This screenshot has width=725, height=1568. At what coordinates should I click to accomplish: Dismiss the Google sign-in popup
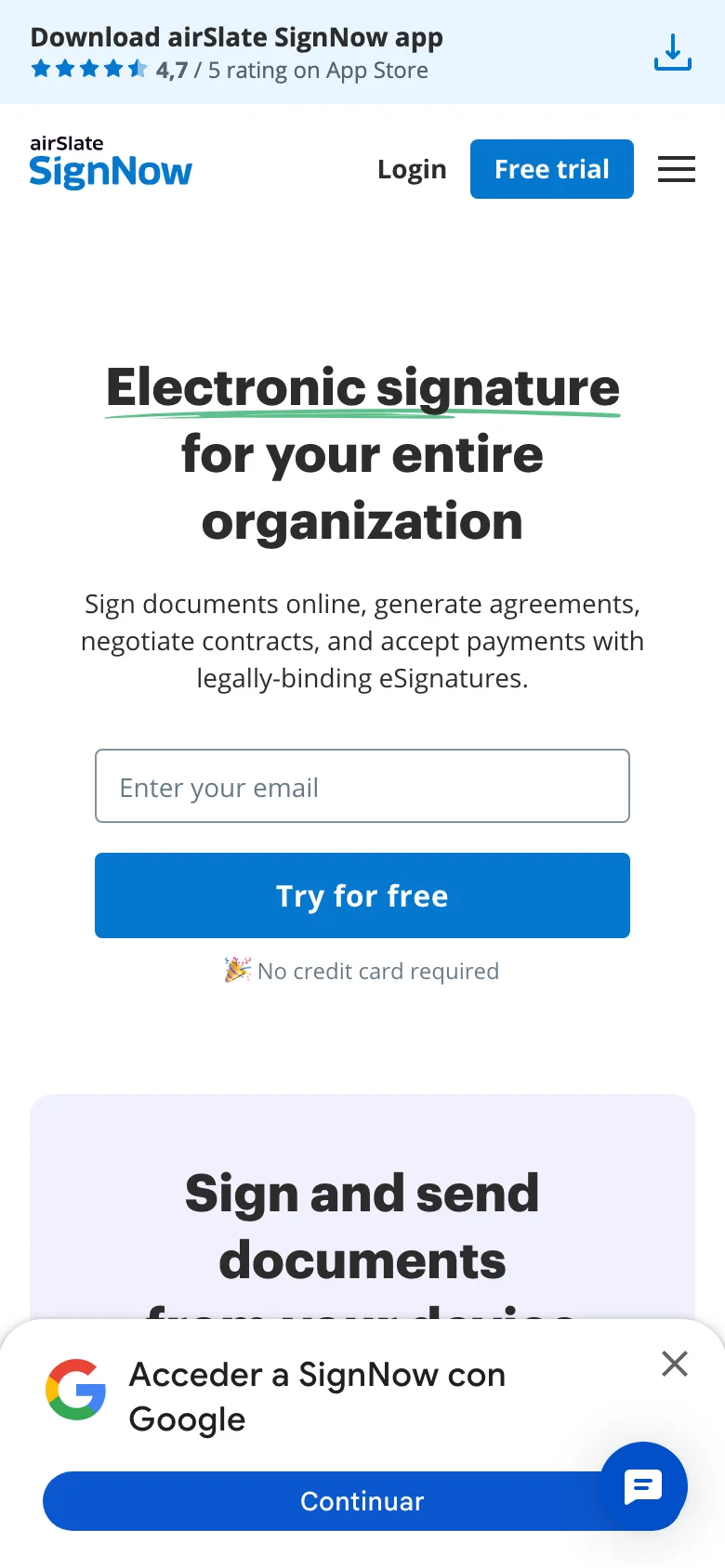click(674, 1364)
